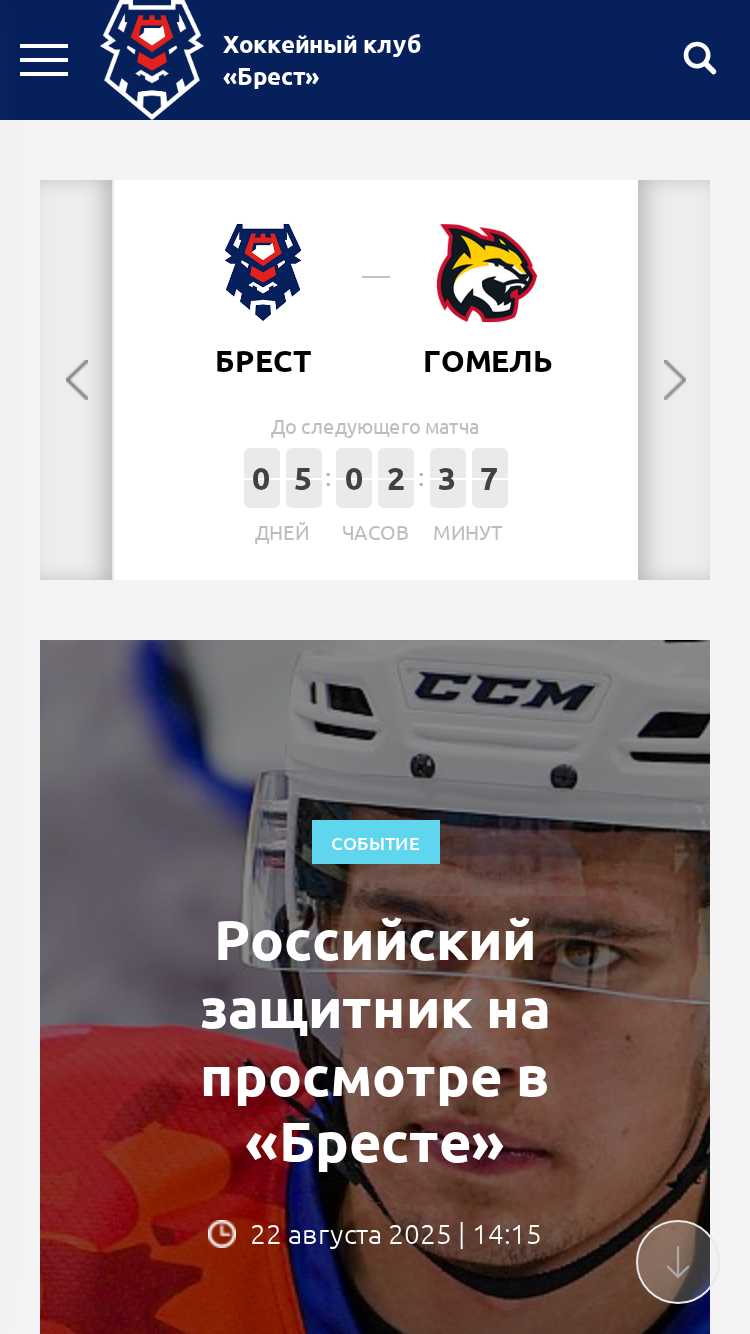The image size is (750, 1334).
Task: Tap the Событие category tag
Action: (376, 843)
